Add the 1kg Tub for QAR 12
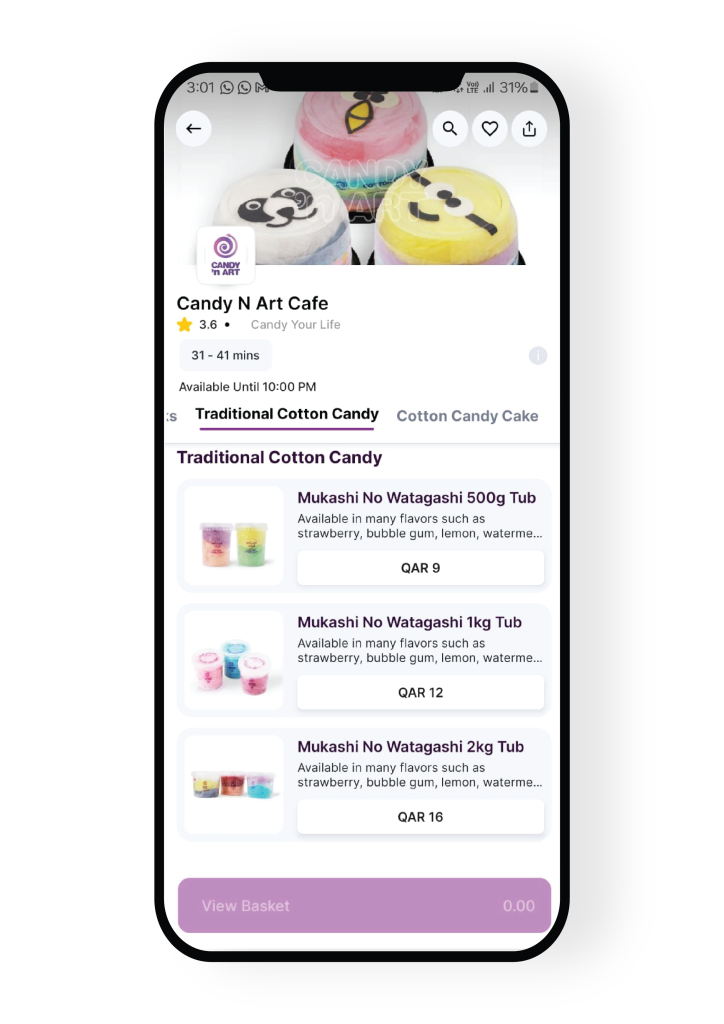Viewport: 724px width, 1024px height. pos(420,692)
